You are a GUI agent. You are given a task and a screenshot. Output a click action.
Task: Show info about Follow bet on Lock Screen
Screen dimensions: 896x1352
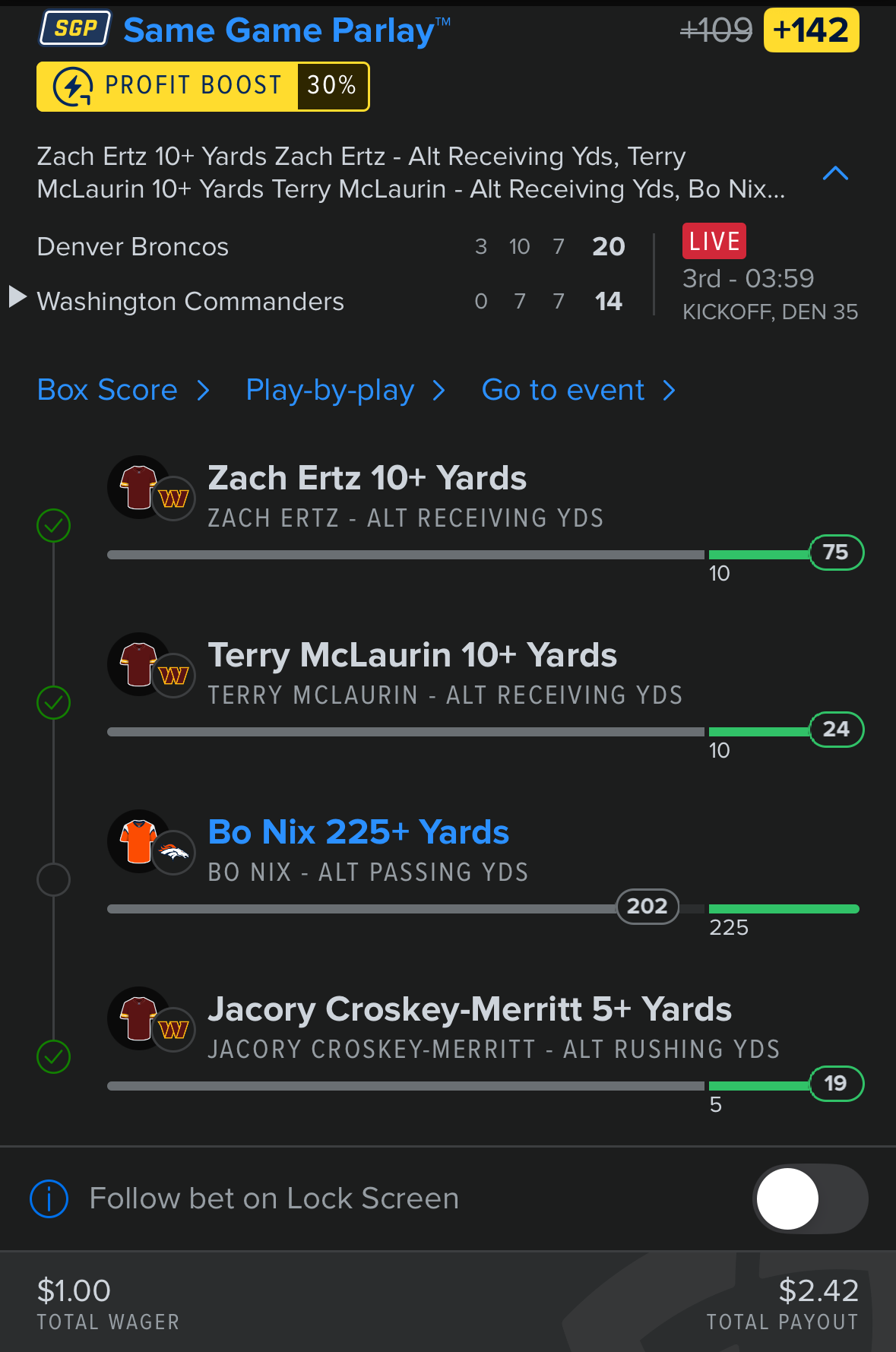tap(49, 1199)
